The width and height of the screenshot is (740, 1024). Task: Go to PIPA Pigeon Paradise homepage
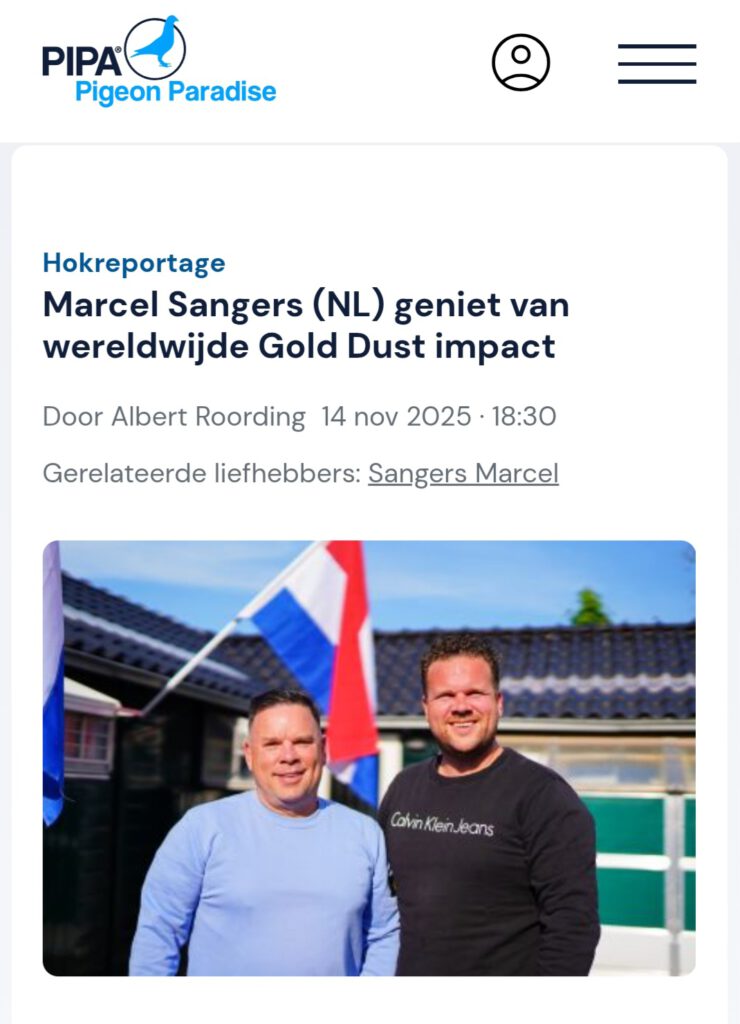pos(158,62)
